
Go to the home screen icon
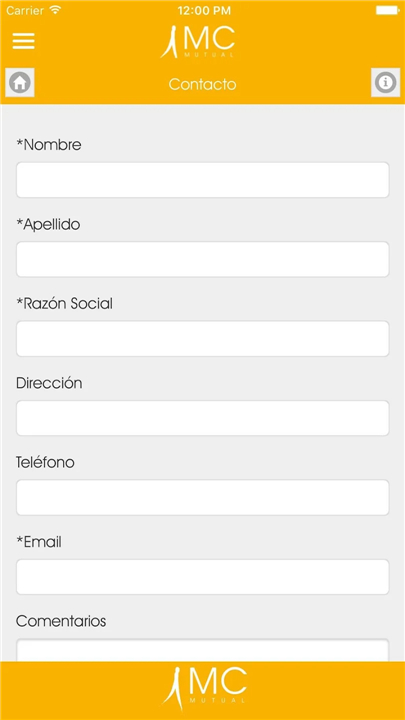click(x=20, y=83)
